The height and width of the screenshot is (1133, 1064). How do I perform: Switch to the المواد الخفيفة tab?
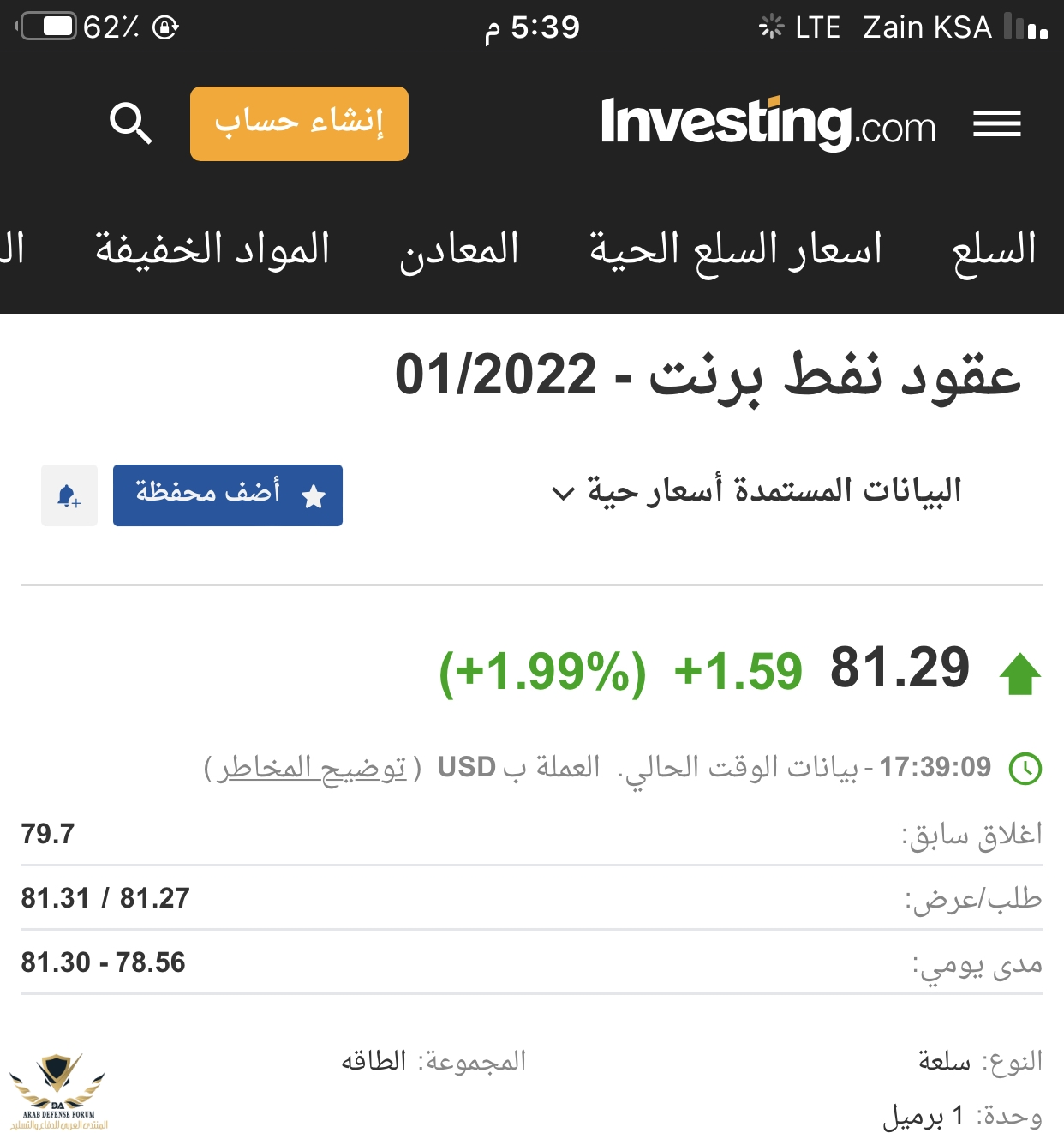(x=212, y=249)
